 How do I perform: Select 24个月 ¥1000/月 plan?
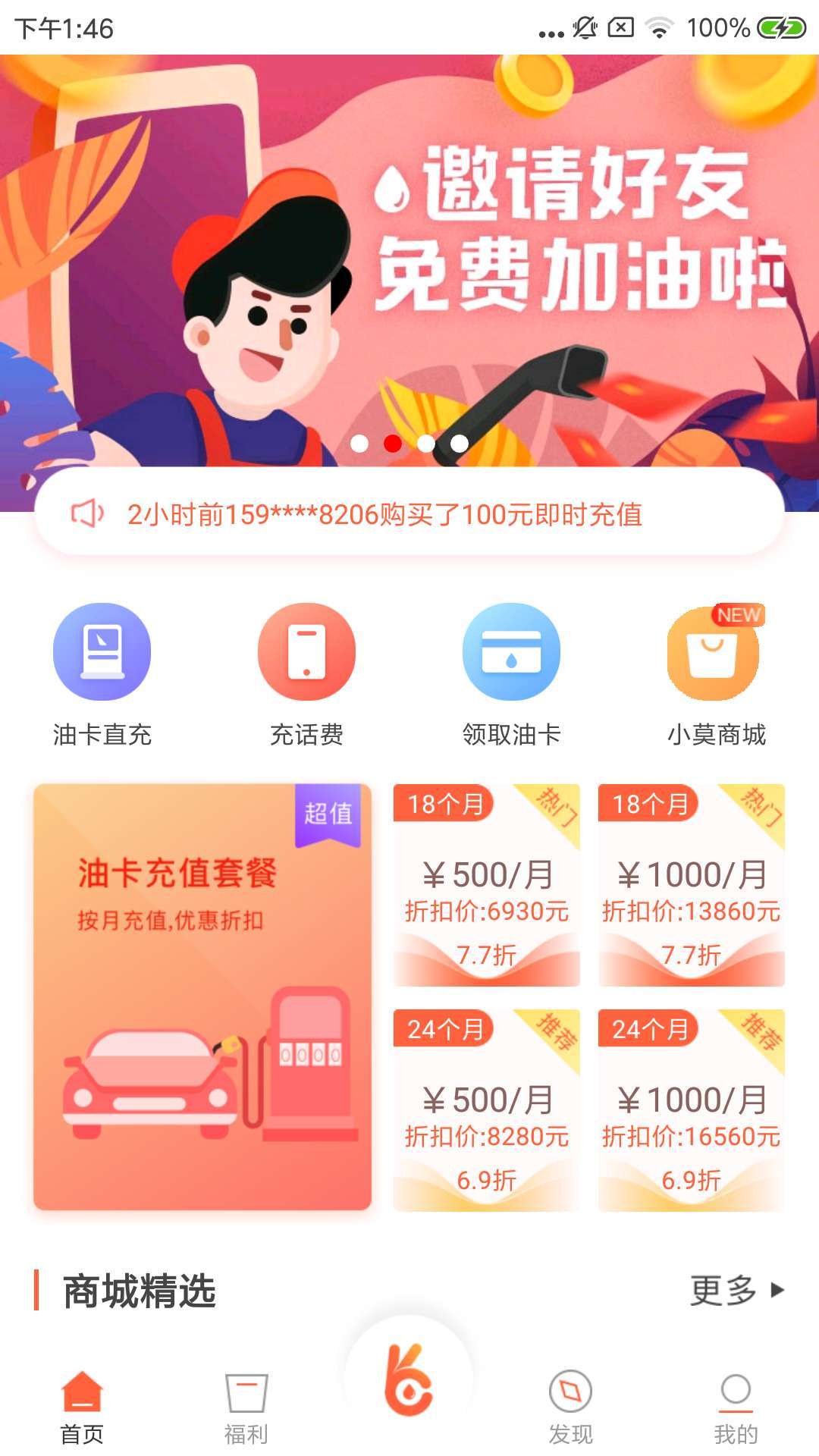(692, 1110)
